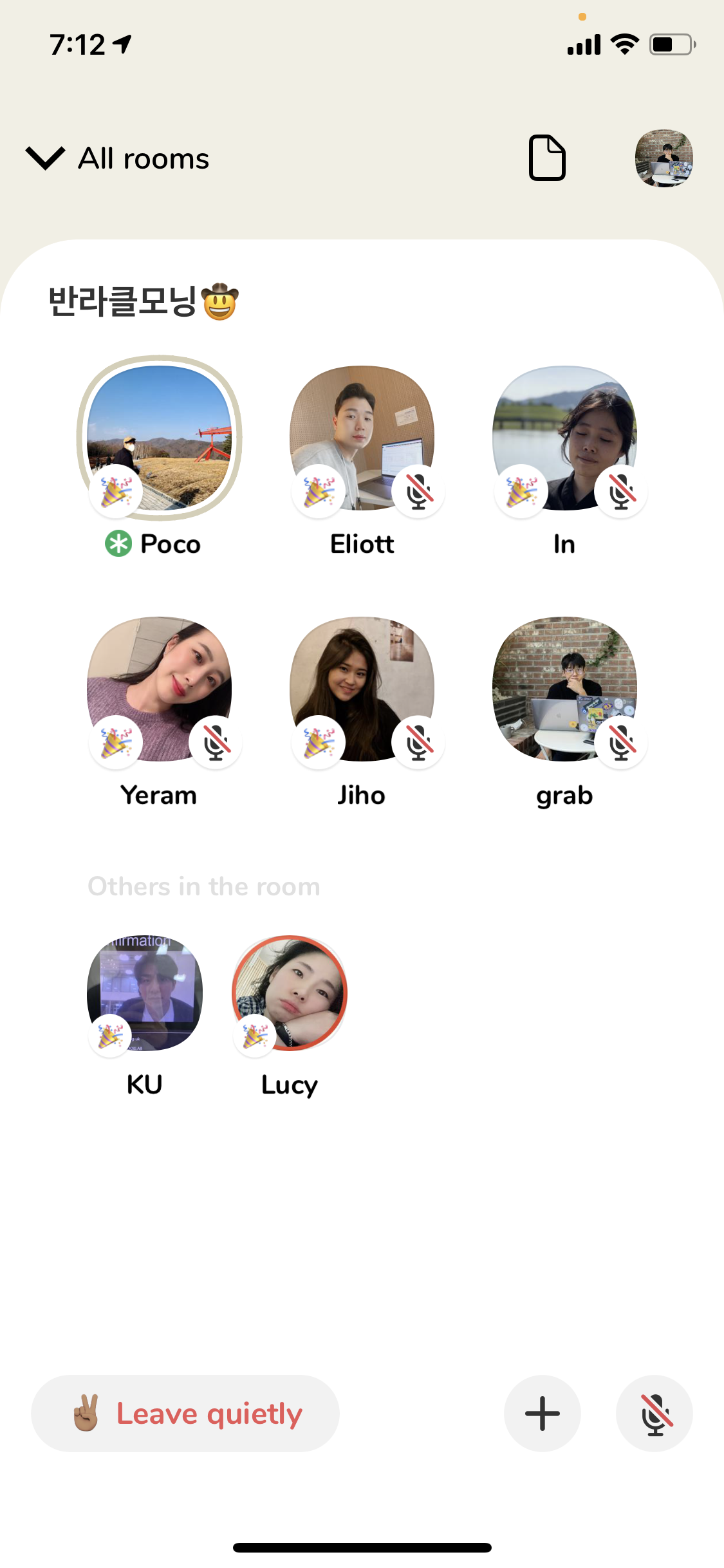Tap the plus button to add people
724x1568 pixels.
pyautogui.click(x=542, y=1414)
